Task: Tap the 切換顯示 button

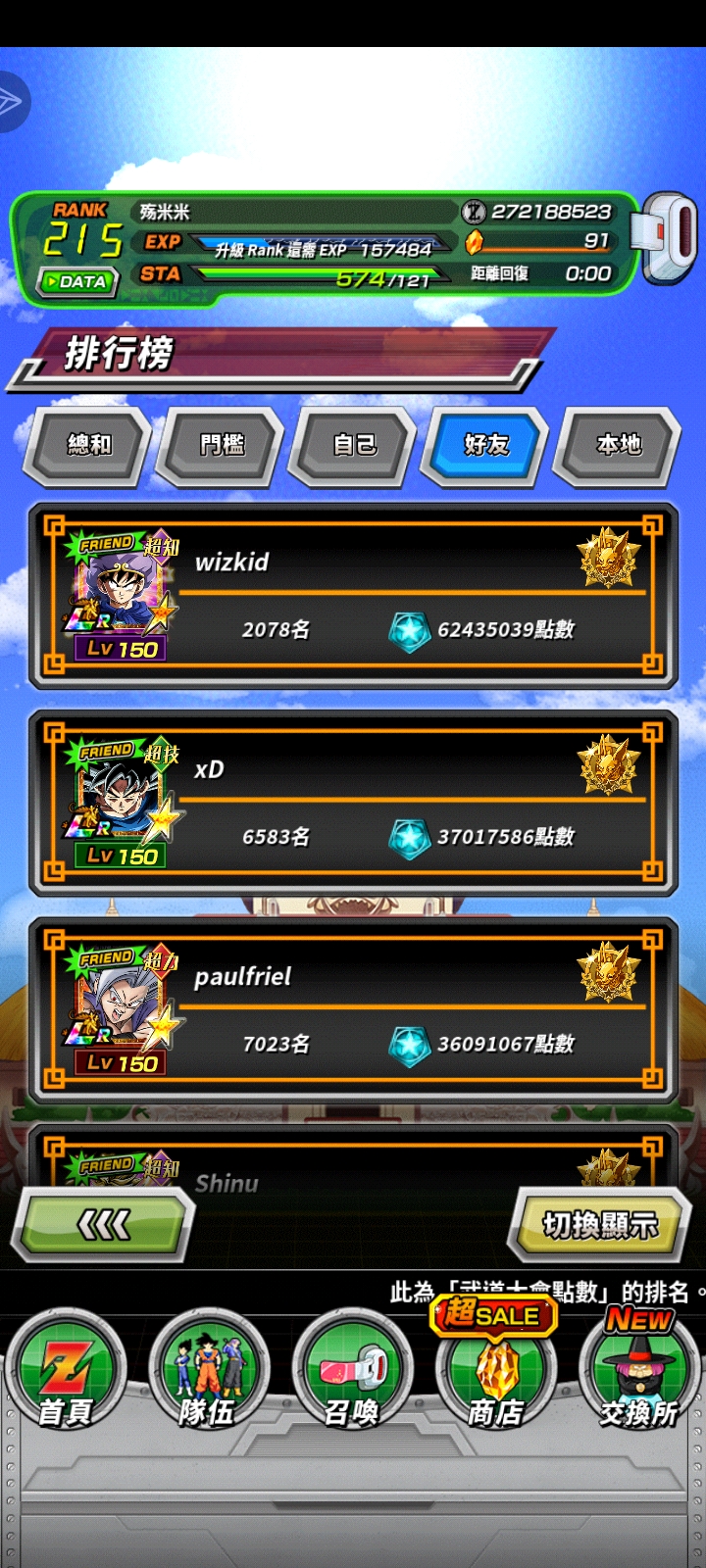Action: point(599,1224)
